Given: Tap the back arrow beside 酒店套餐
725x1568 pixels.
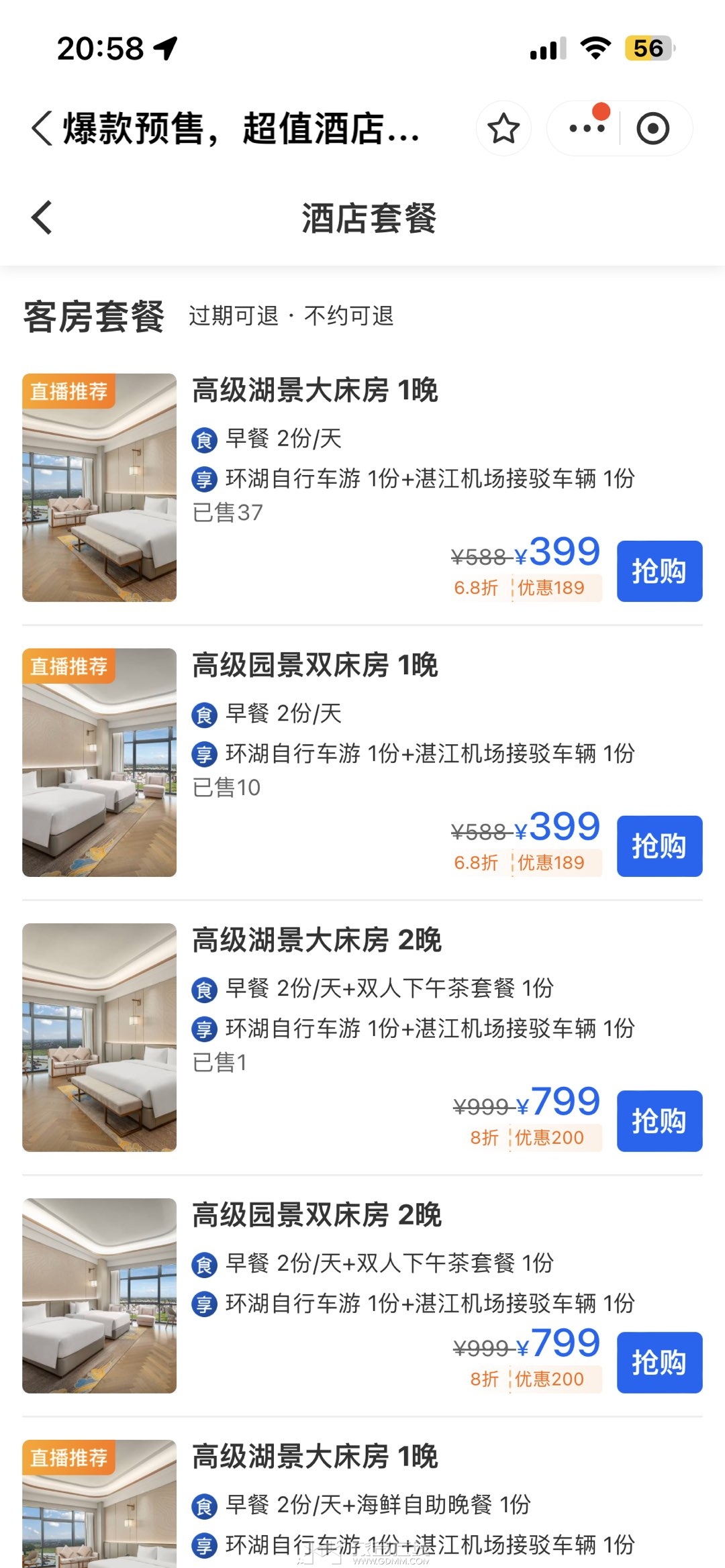Looking at the screenshot, I should point(42,218).
